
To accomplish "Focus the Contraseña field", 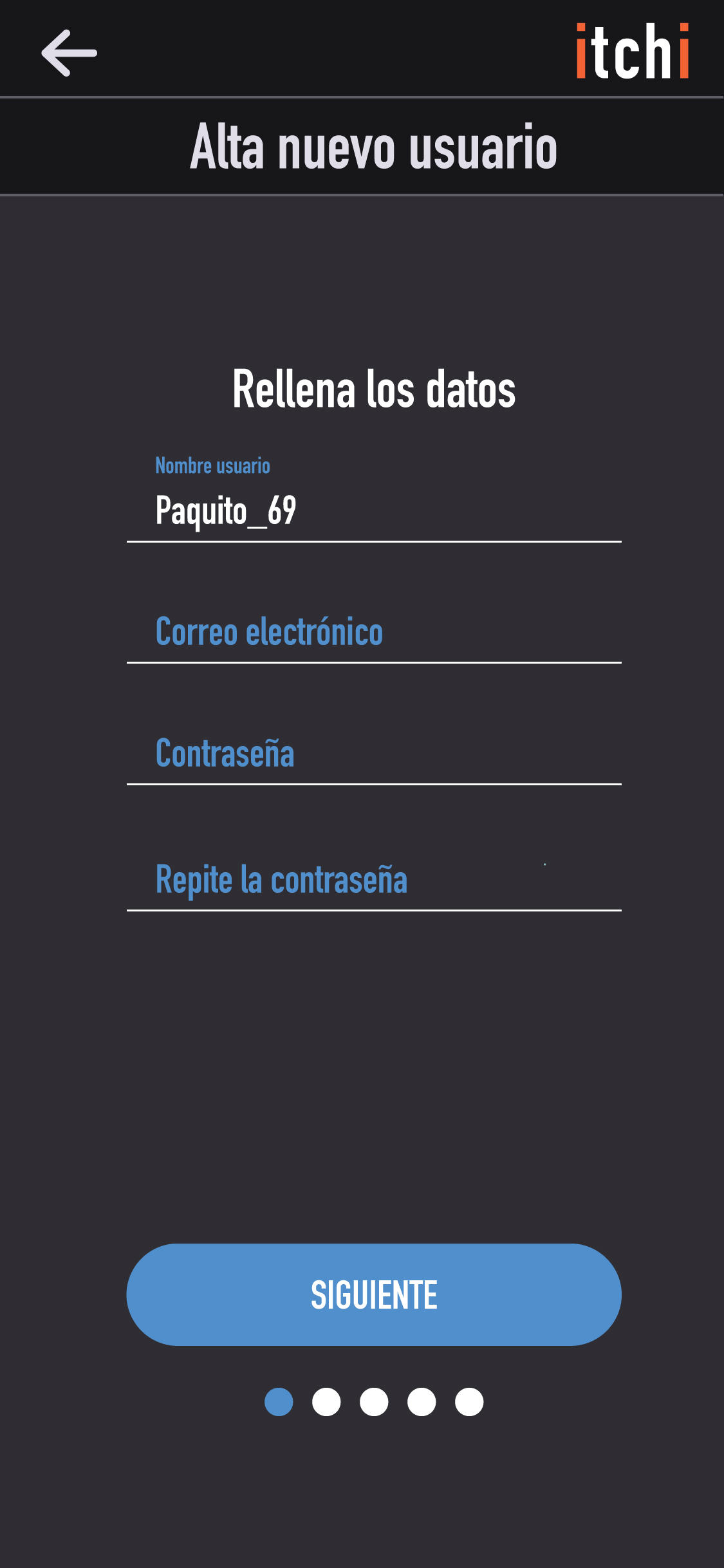I will pos(374,754).
